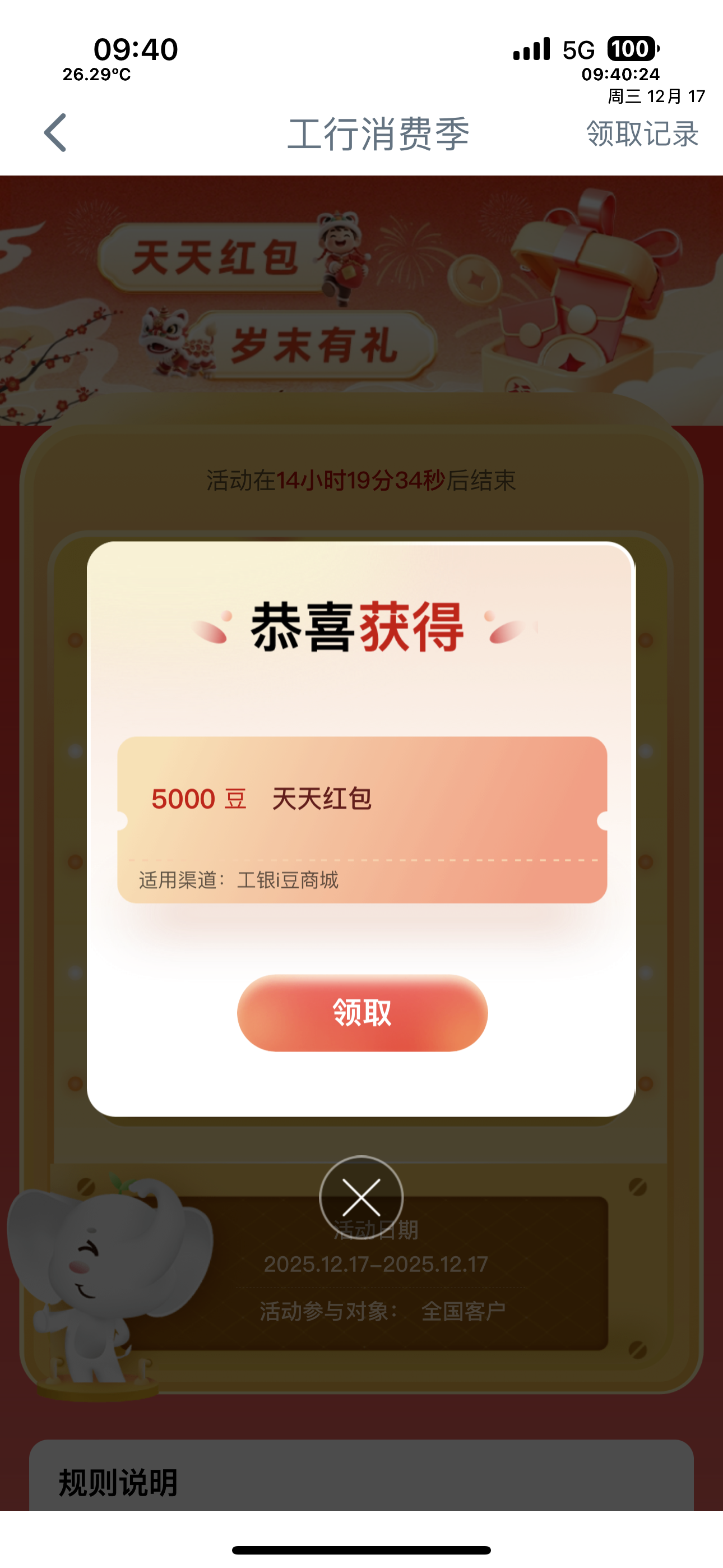Go back from 工行消费季 page

point(55,133)
